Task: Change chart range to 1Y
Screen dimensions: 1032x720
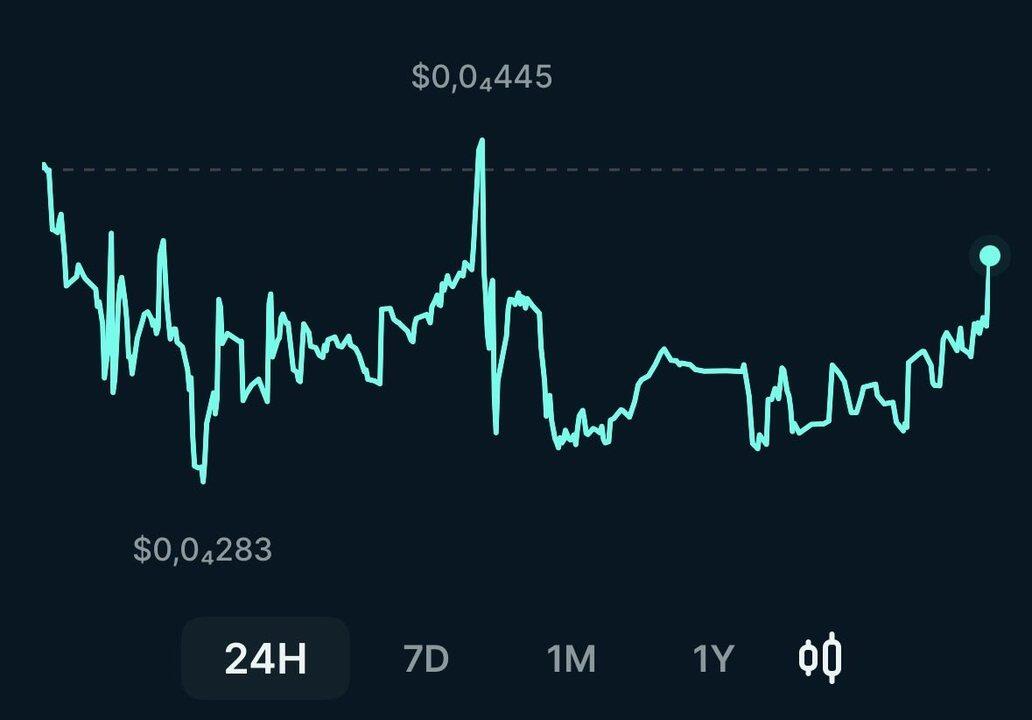Action: [714, 659]
